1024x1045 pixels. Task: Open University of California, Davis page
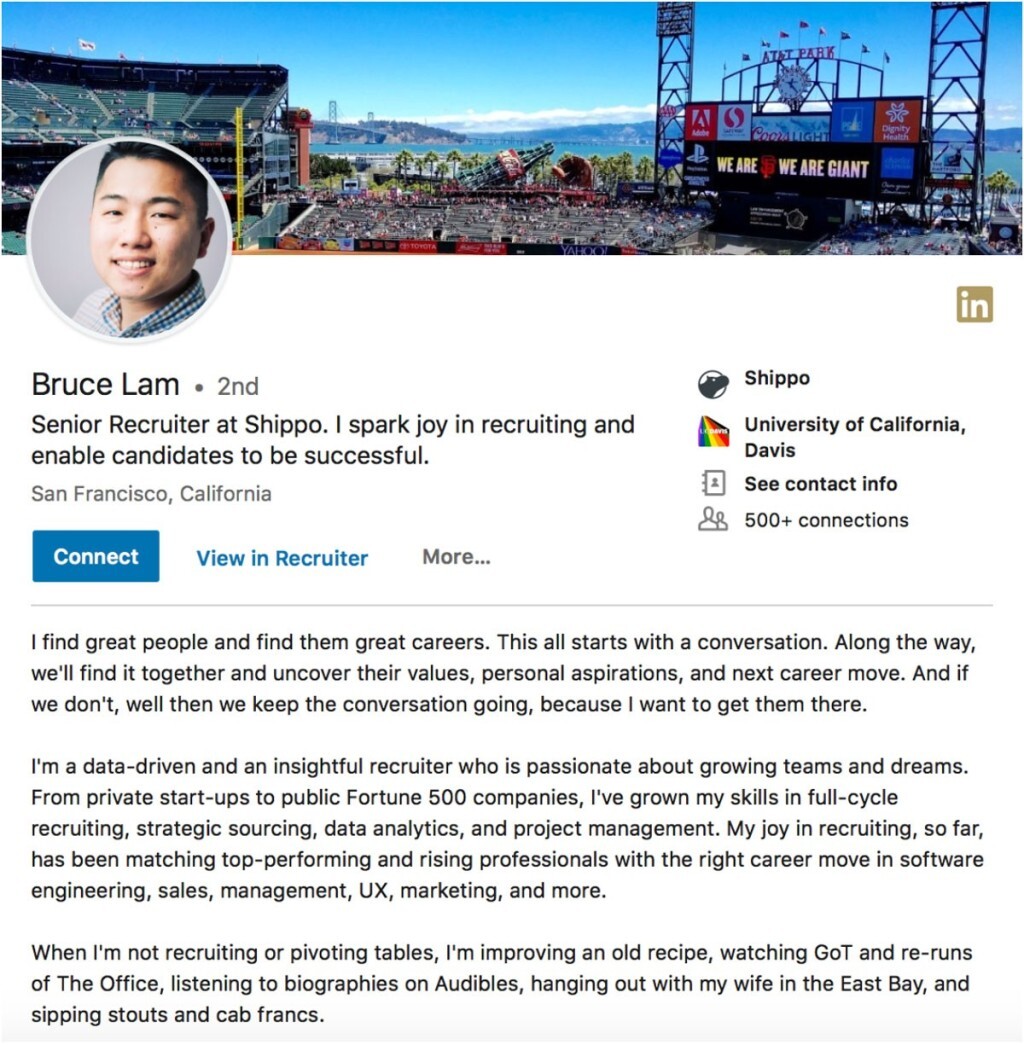853,437
